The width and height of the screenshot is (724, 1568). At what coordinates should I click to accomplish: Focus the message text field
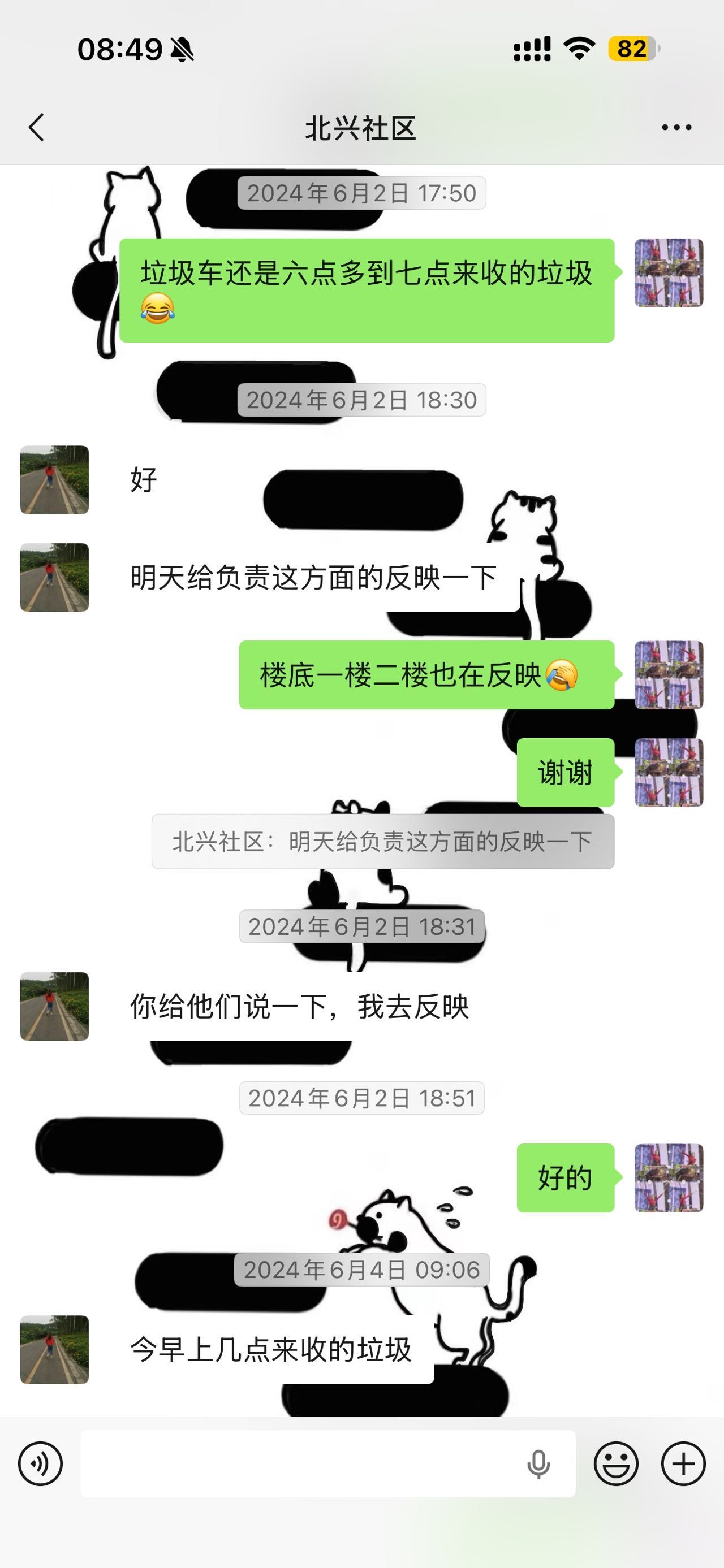(299, 1464)
